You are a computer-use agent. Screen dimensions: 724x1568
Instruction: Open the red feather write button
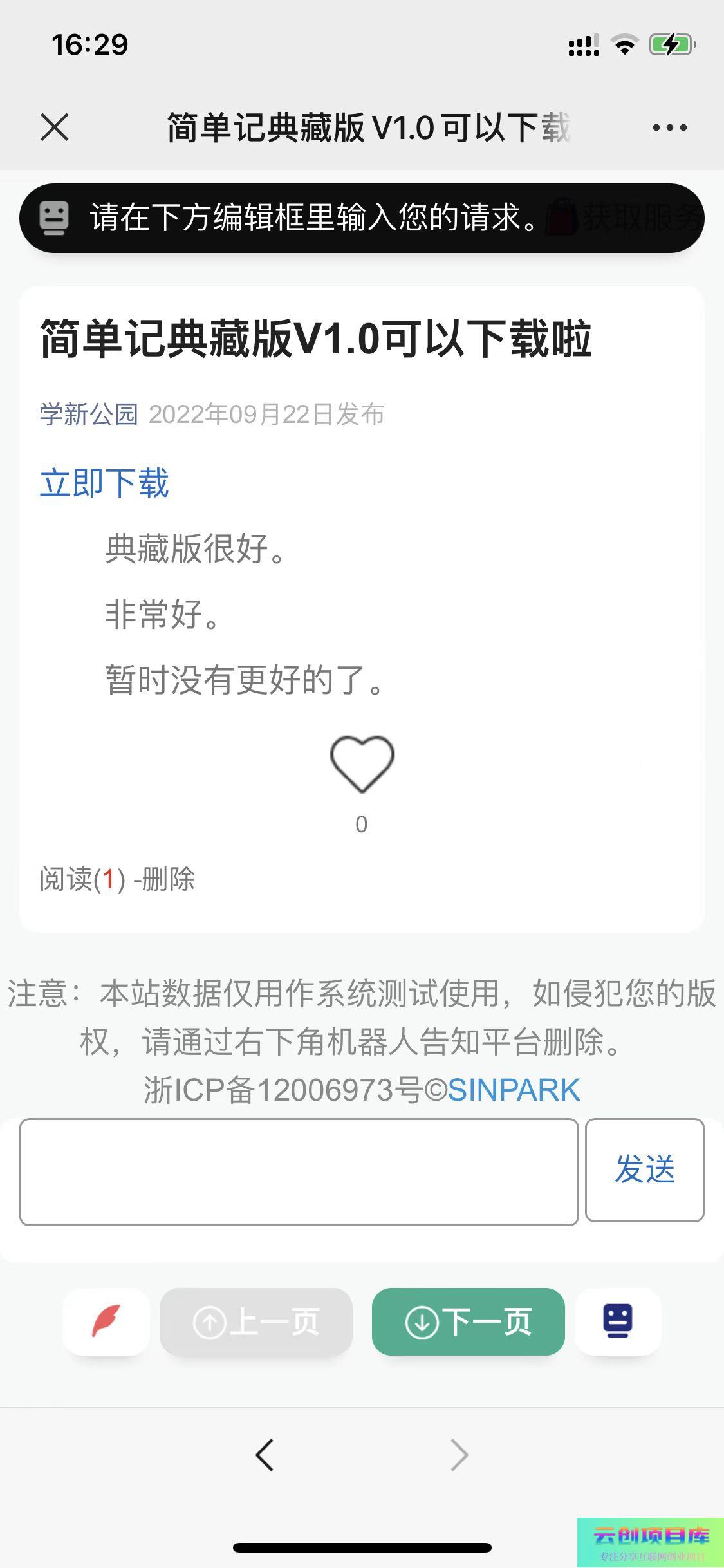point(106,1321)
